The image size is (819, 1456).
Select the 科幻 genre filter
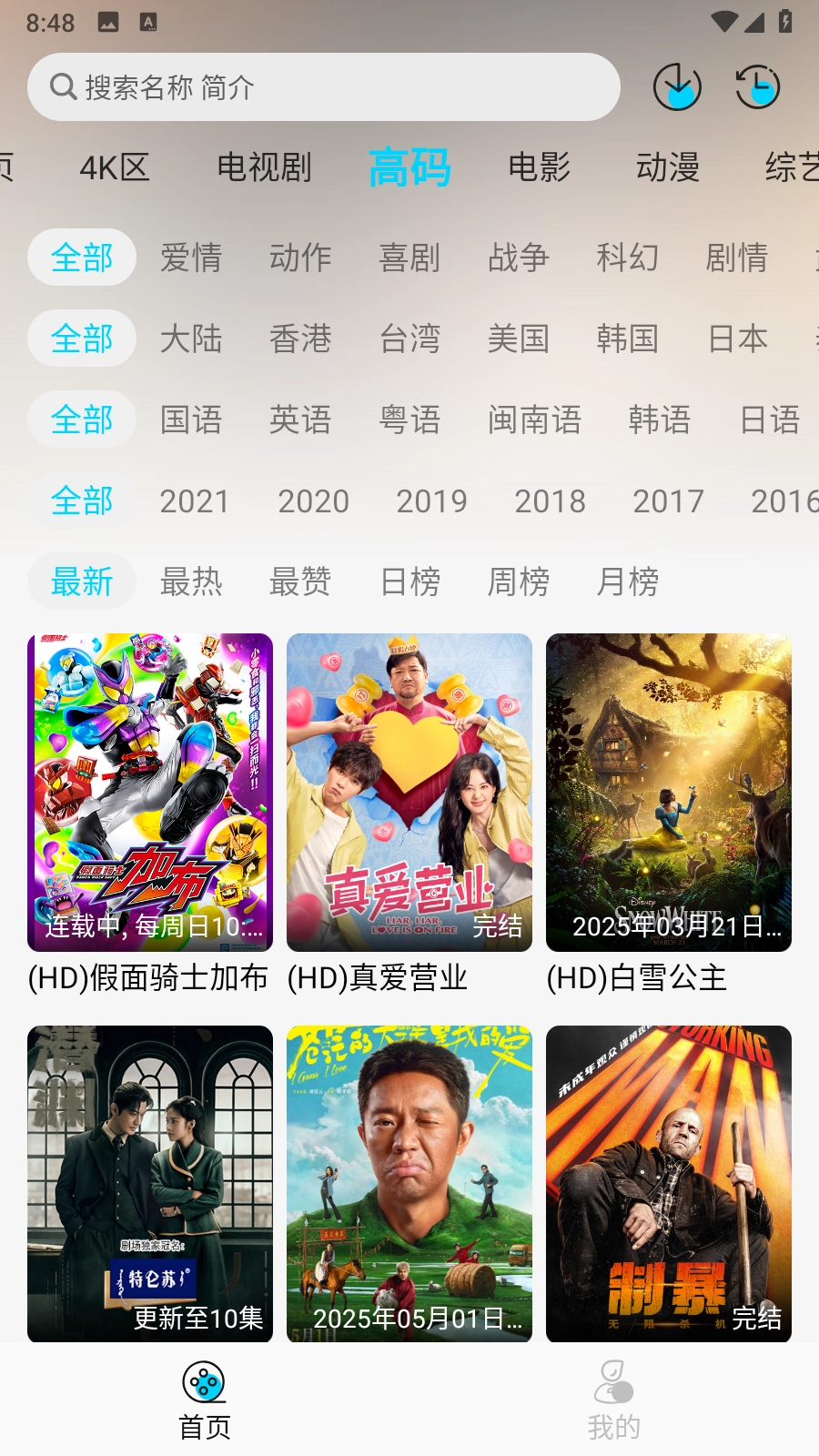(627, 258)
